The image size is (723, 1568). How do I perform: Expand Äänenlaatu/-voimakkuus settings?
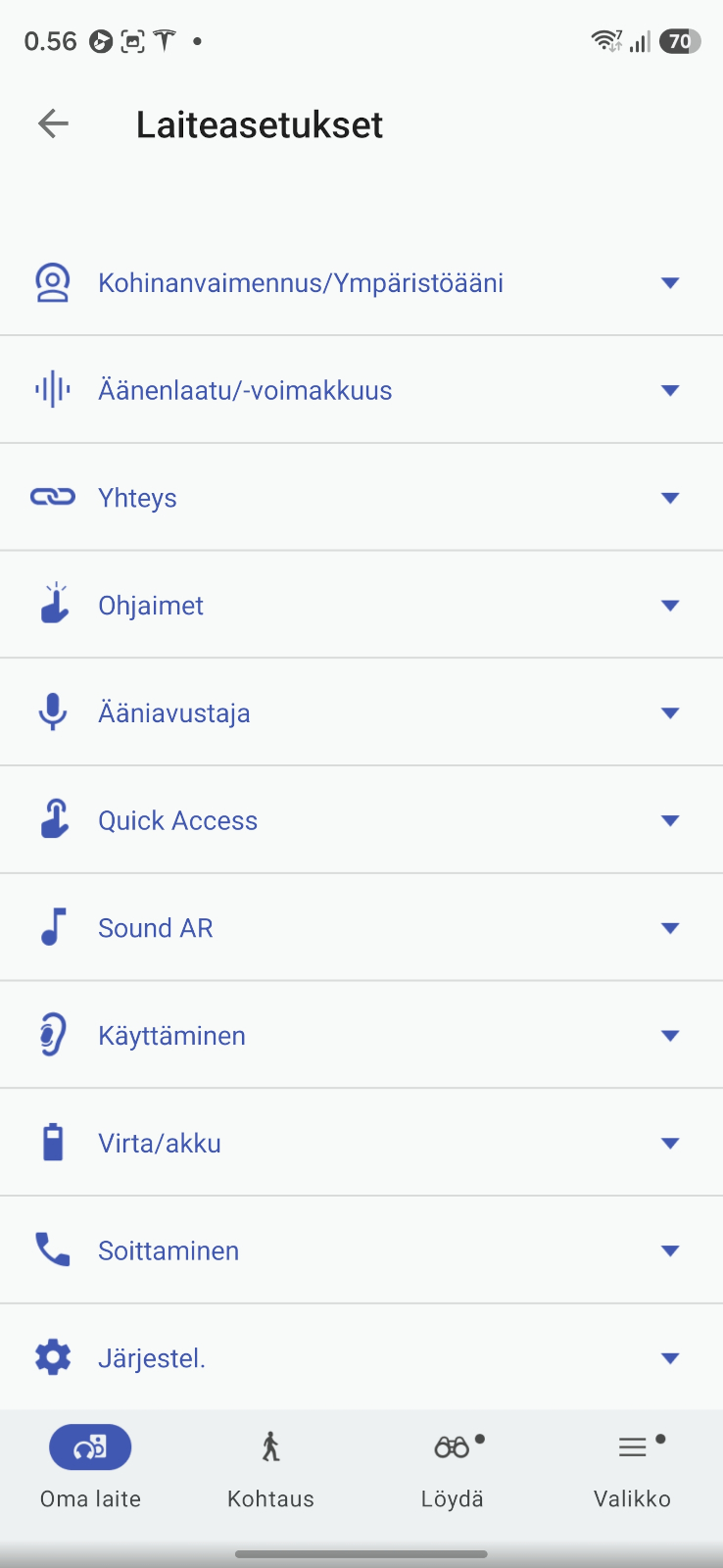[361, 390]
